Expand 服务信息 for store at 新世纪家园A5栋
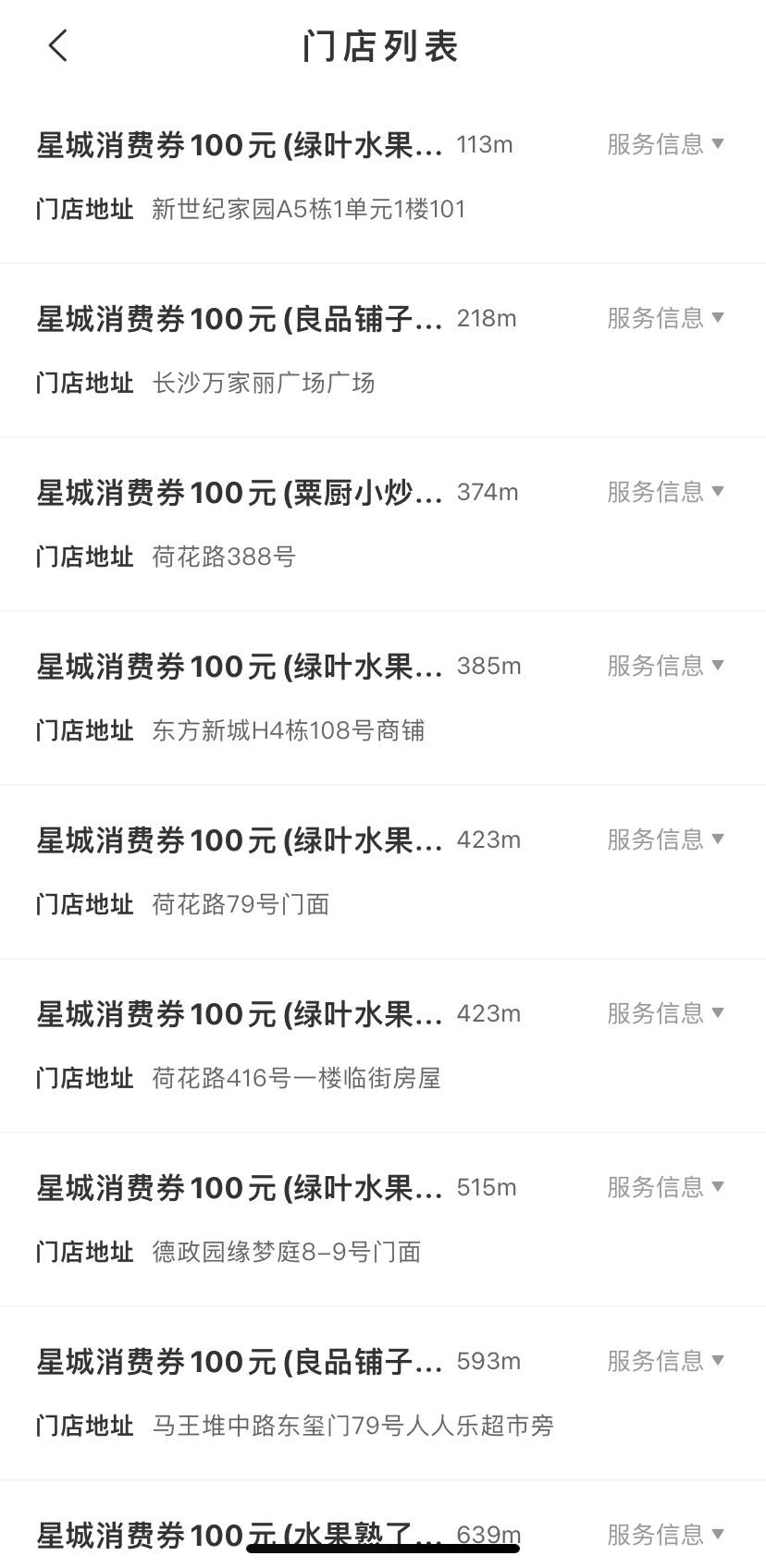The image size is (766, 1568). 664,144
